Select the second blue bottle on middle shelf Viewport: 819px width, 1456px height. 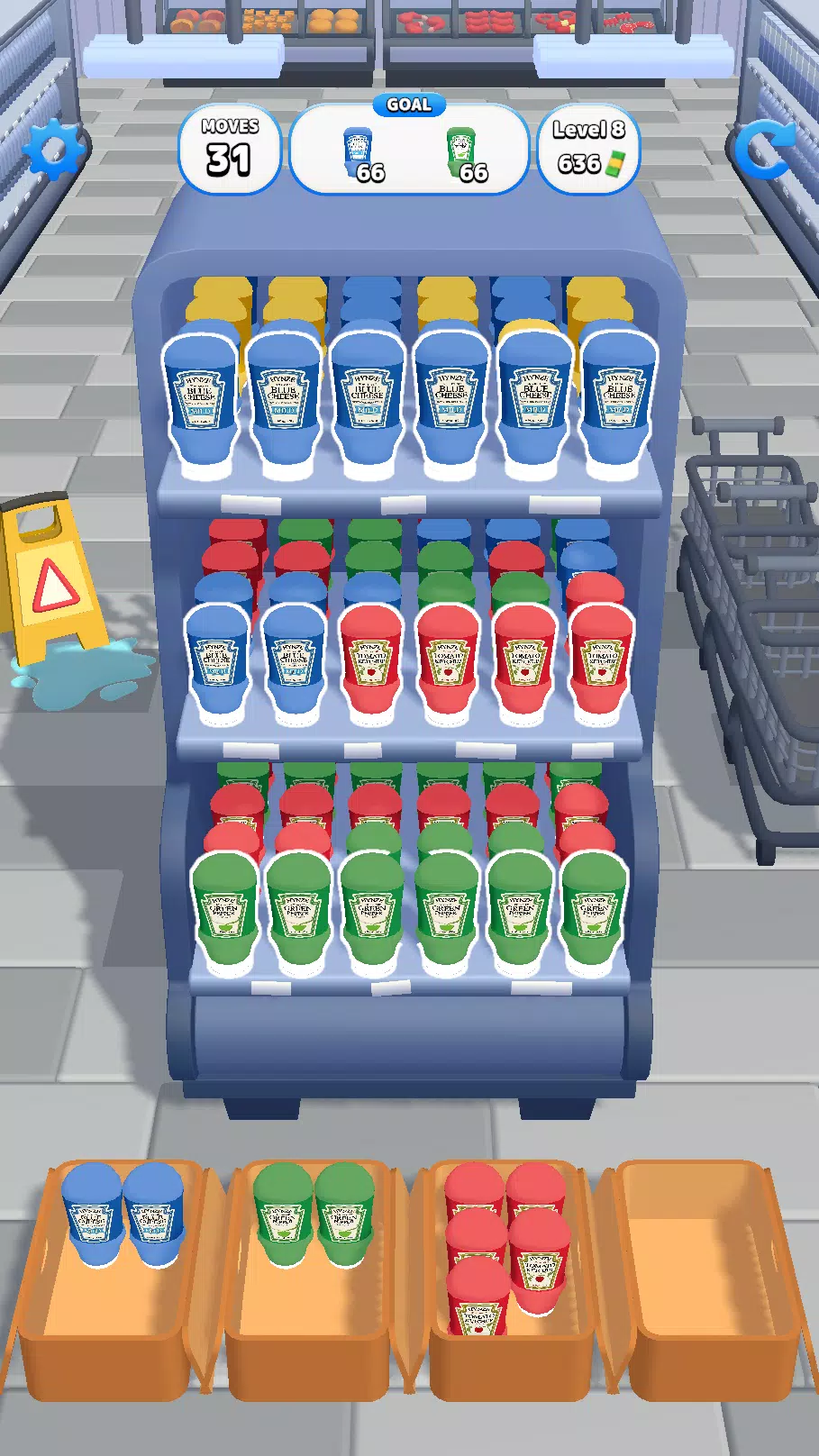pyautogui.click(x=293, y=662)
